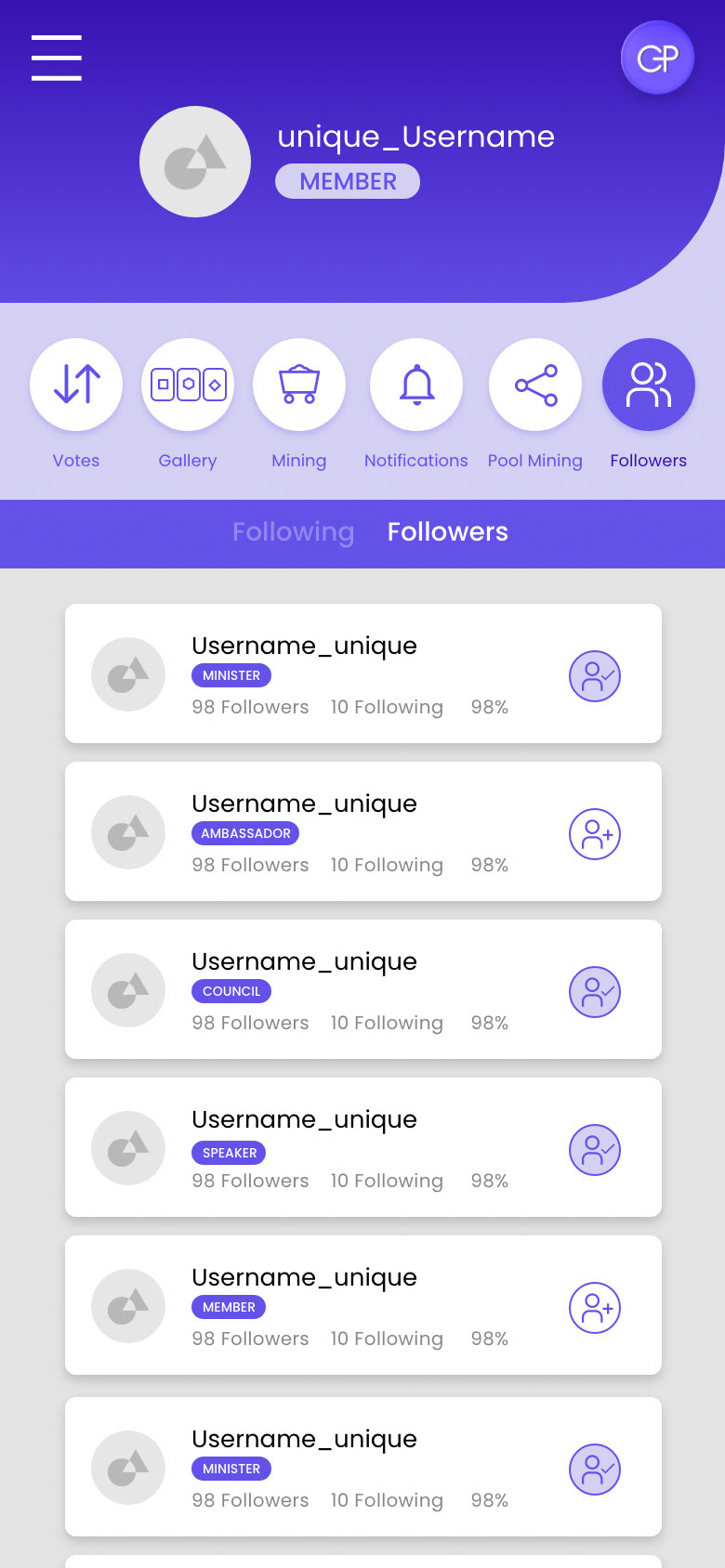Screen dimensions: 725x1568
Task: Tap the unique_Username profile avatar
Action: click(x=195, y=162)
